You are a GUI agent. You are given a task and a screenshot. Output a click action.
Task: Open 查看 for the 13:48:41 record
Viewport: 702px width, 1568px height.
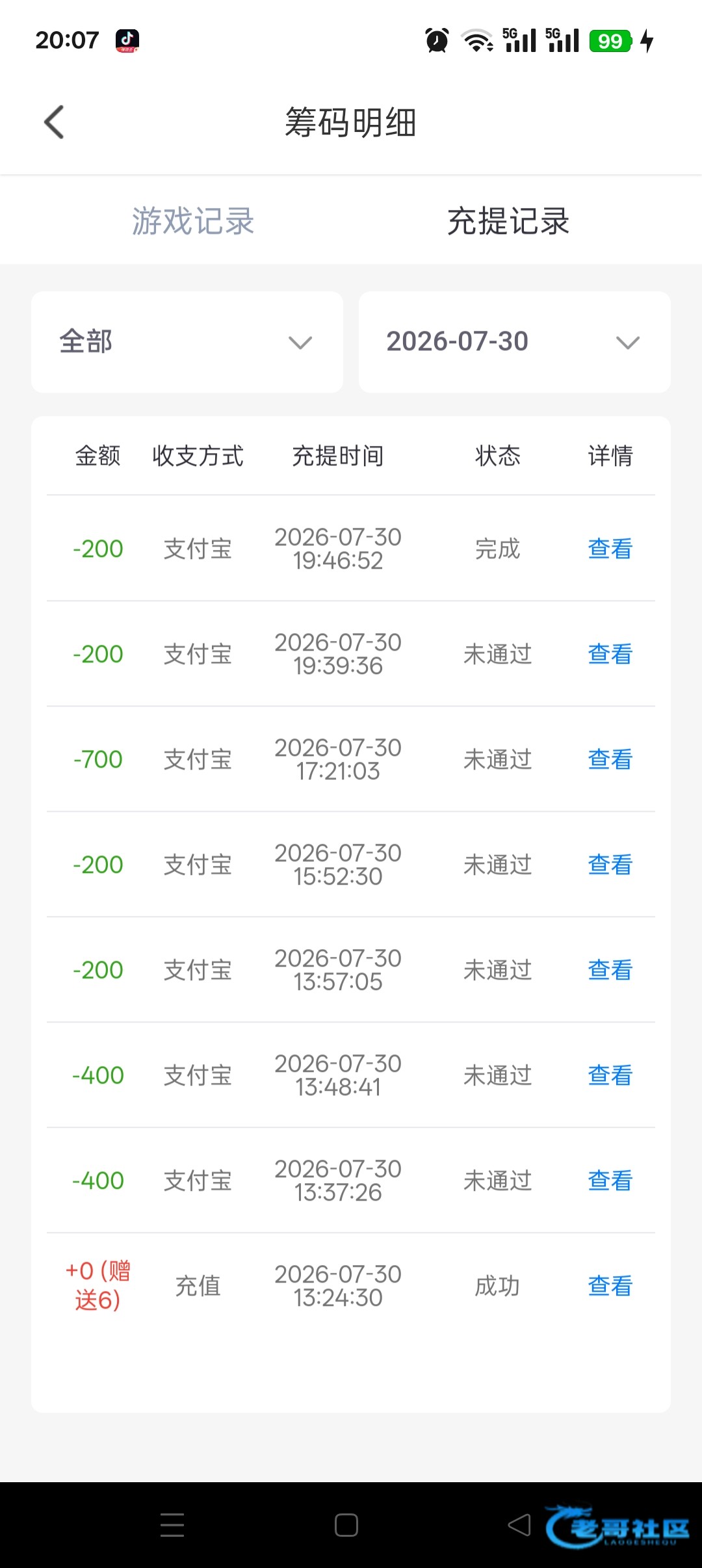pyautogui.click(x=610, y=1075)
